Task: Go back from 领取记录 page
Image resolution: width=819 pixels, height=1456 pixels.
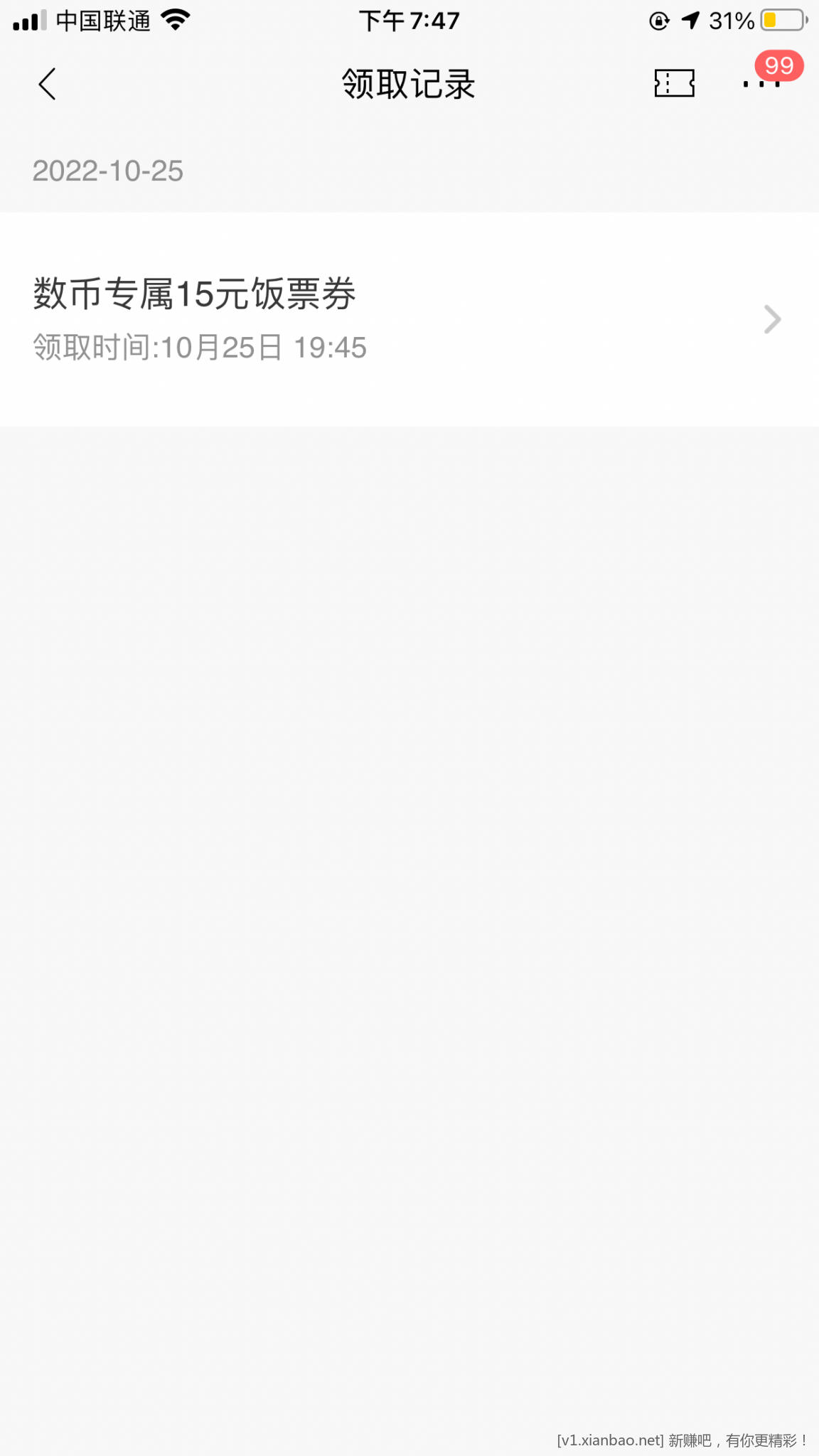Action: pyautogui.click(x=47, y=84)
